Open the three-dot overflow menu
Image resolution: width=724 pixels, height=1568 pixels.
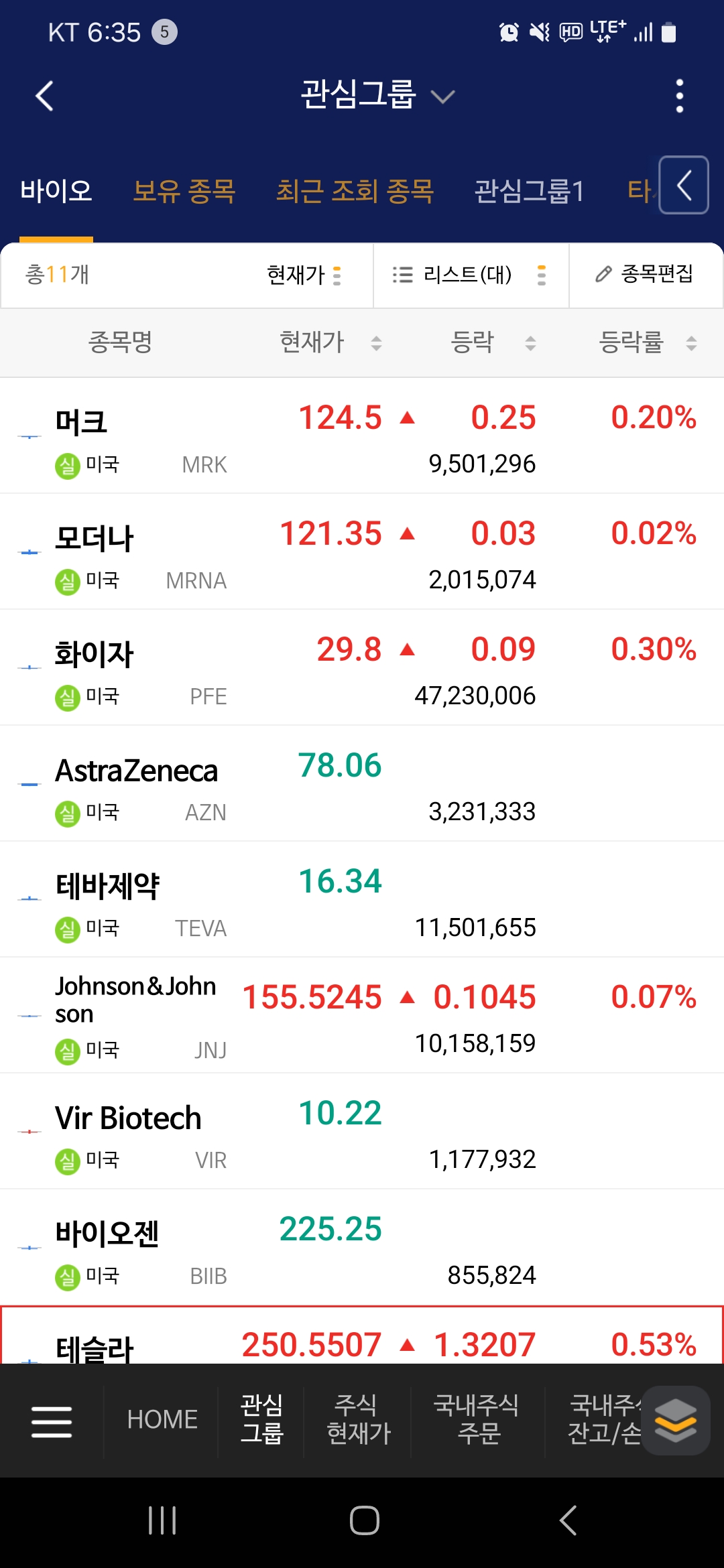tap(679, 96)
